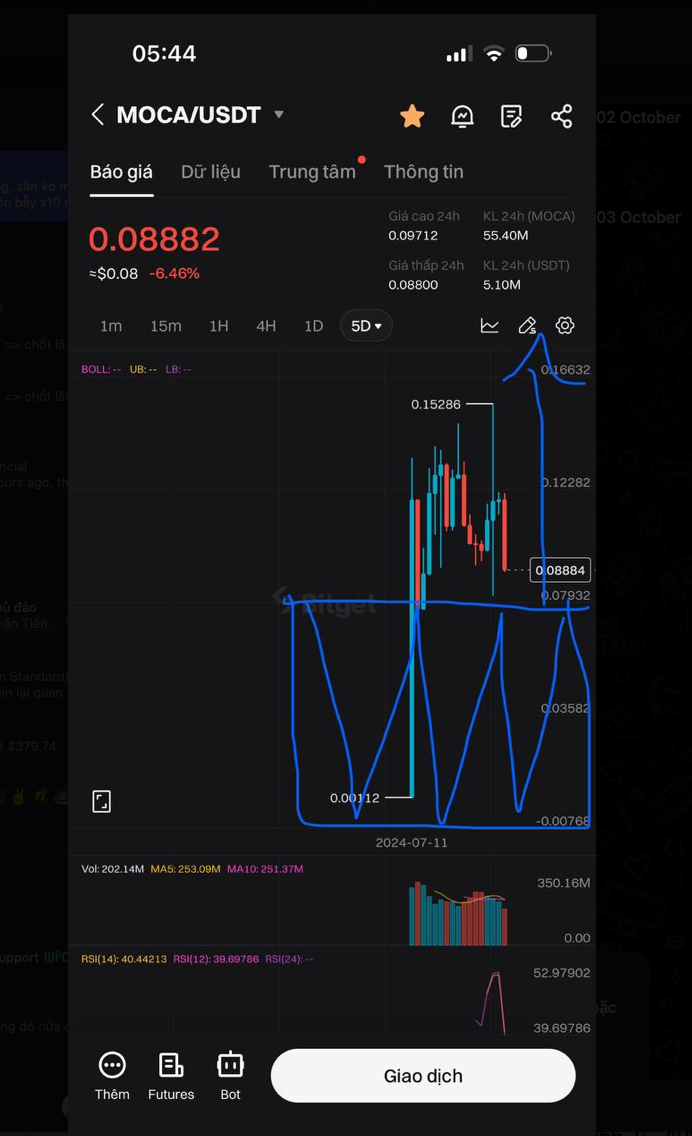The width and height of the screenshot is (692, 1136).
Task: Switch to the Trung tâm tab
Action: point(312,172)
